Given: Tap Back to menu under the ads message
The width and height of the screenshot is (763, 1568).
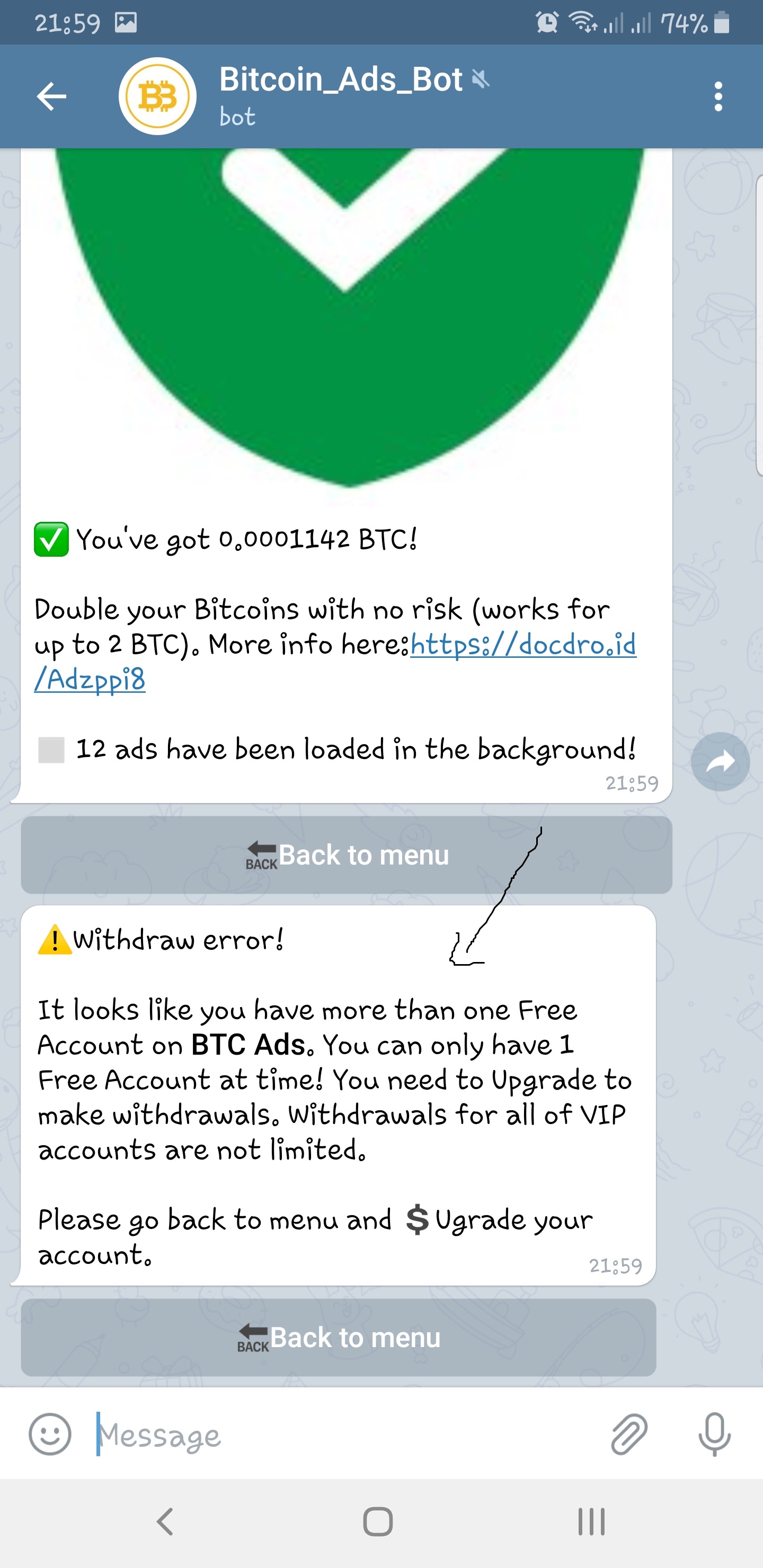Looking at the screenshot, I should pos(346,854).
